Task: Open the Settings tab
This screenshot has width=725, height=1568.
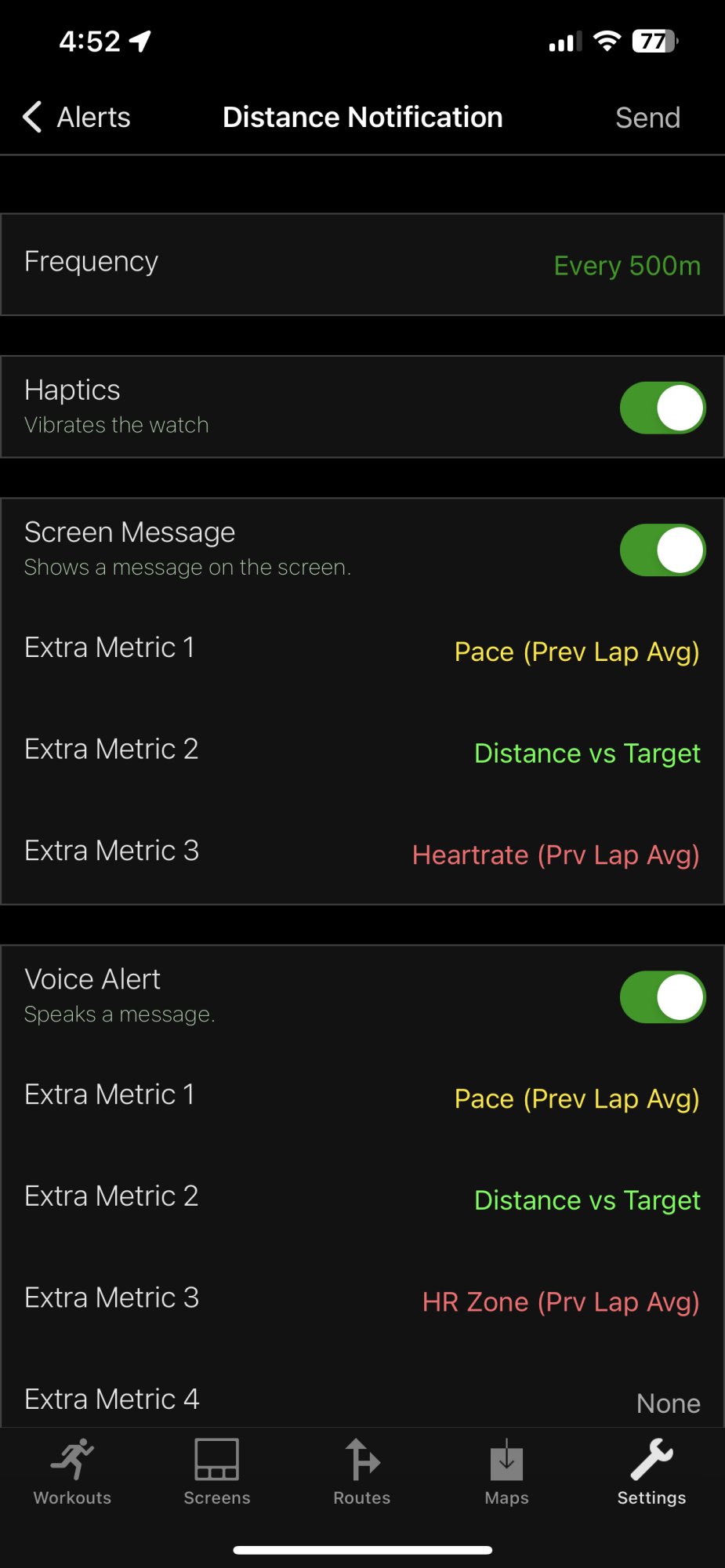Action: pos(651,1472)
